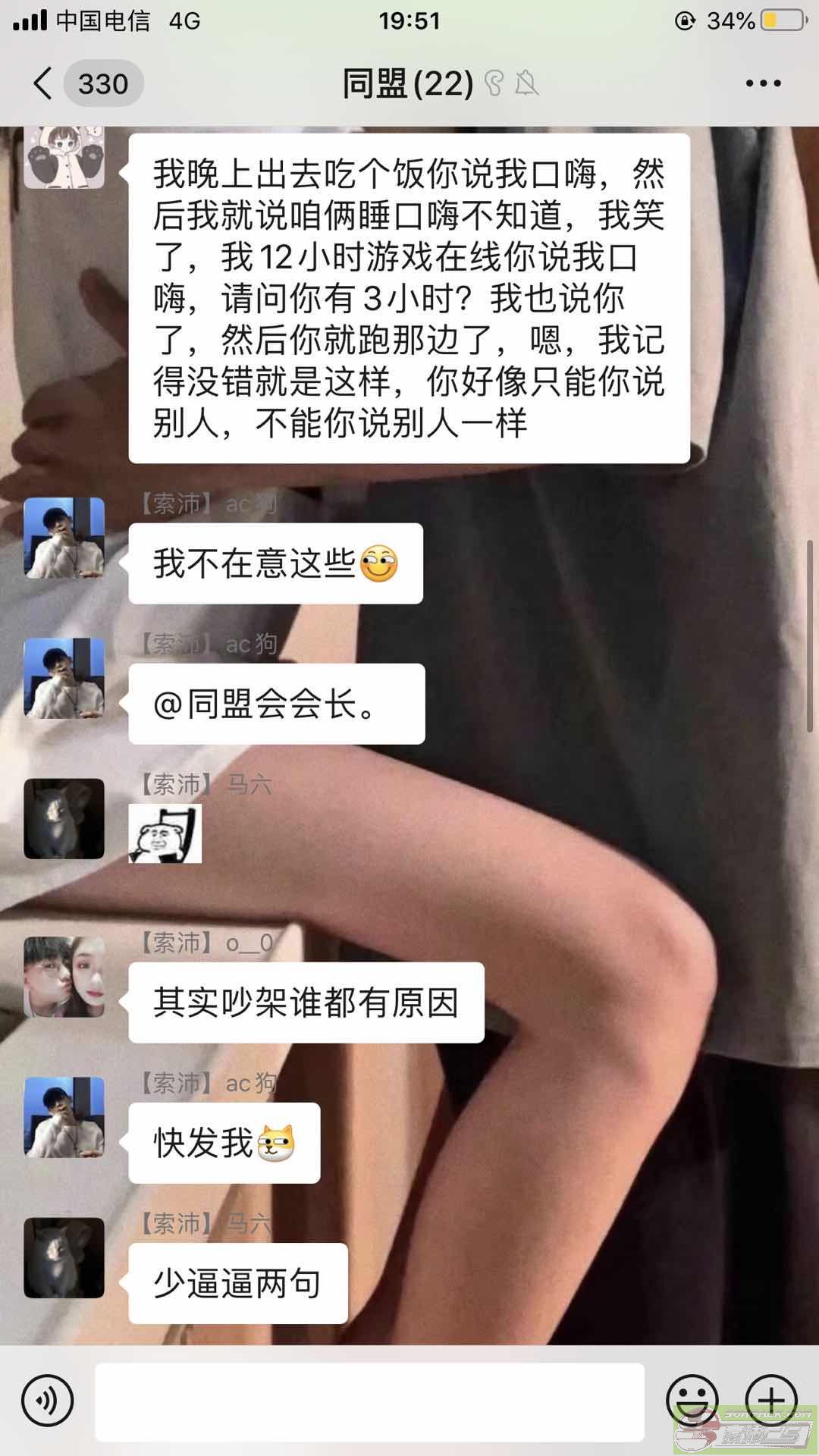
Task: Go back to the chat list
Action: (x=44, y=83)
